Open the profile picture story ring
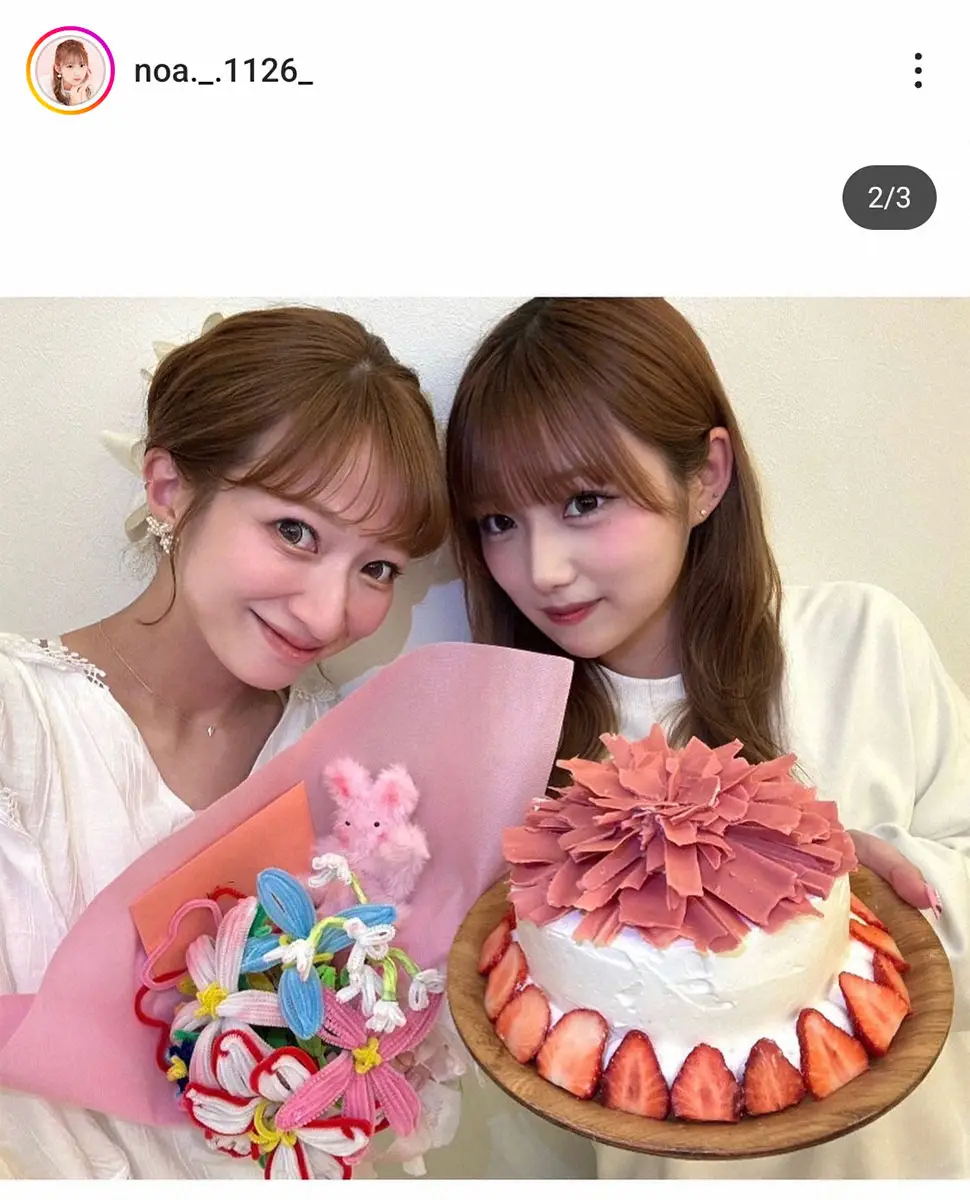970x1200 pixels. click(x=70, y=71)
